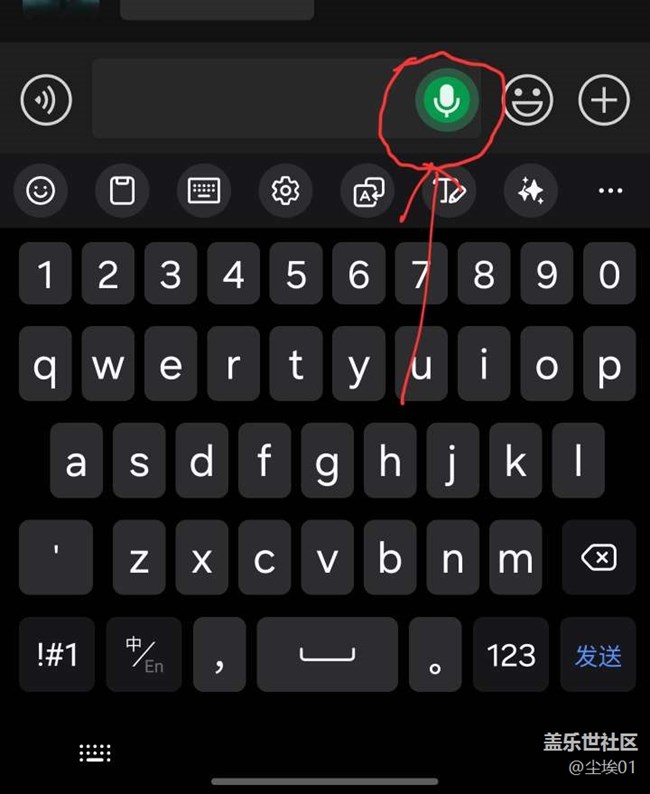Change keyboard layout mode
This screenshot has width=650, height=794.
pos(203,190)
